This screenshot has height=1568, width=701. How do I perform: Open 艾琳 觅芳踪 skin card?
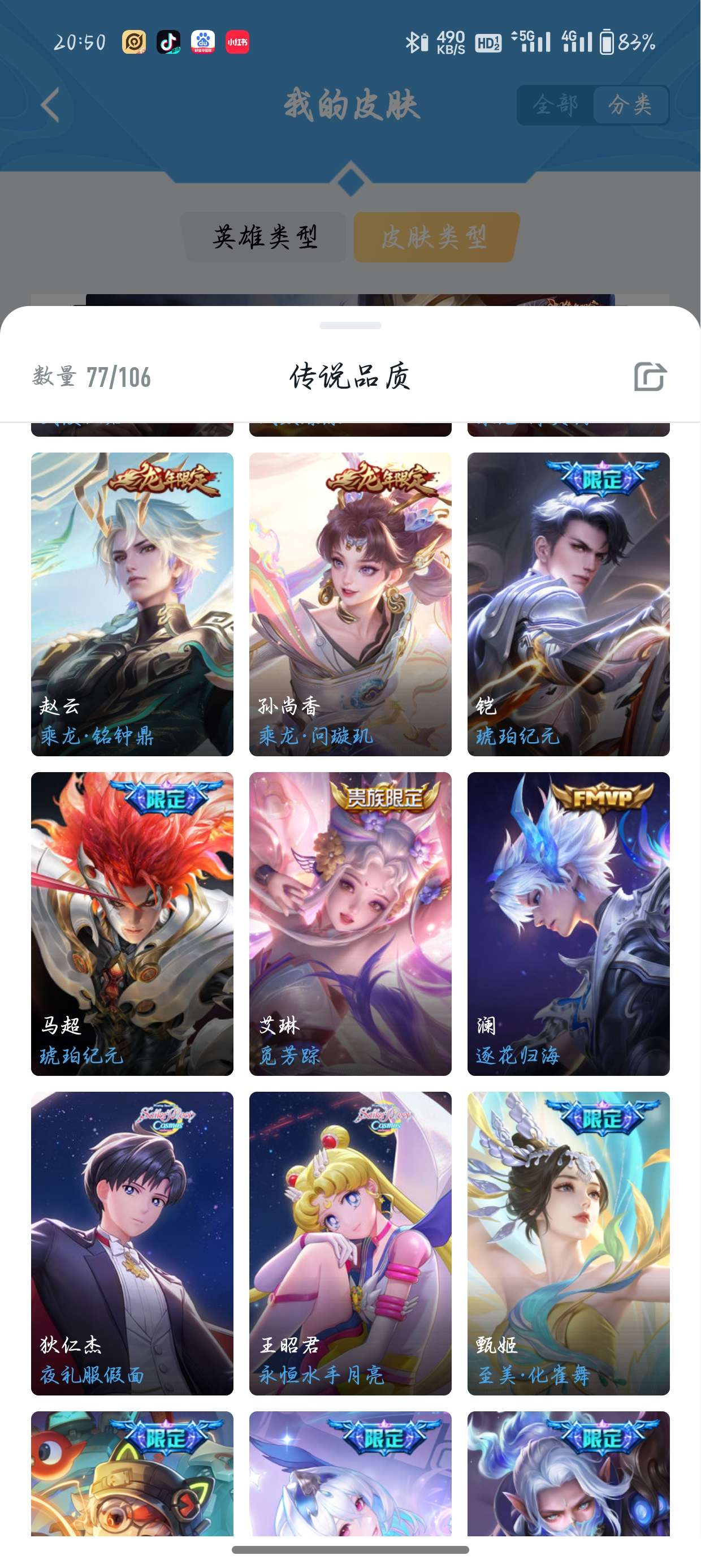coord(350,923)
